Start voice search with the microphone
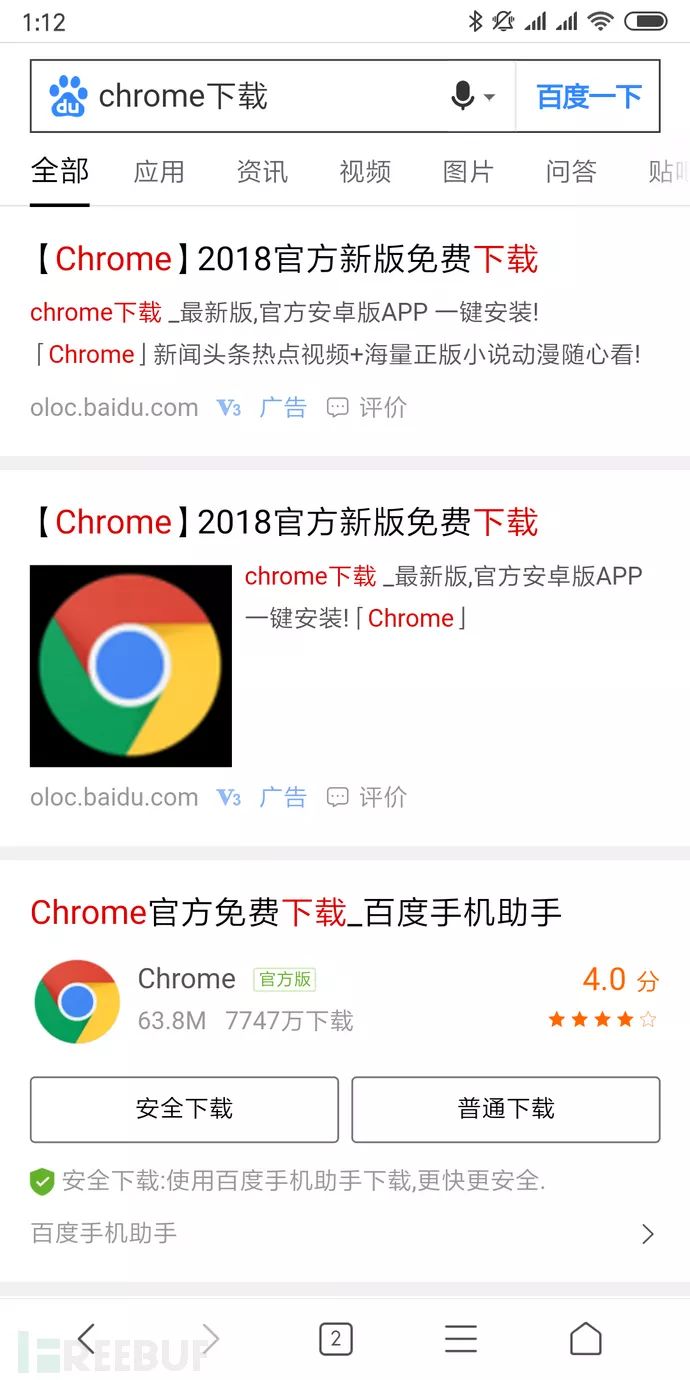Screen dimensions: 690x1380 coord(463,97)
